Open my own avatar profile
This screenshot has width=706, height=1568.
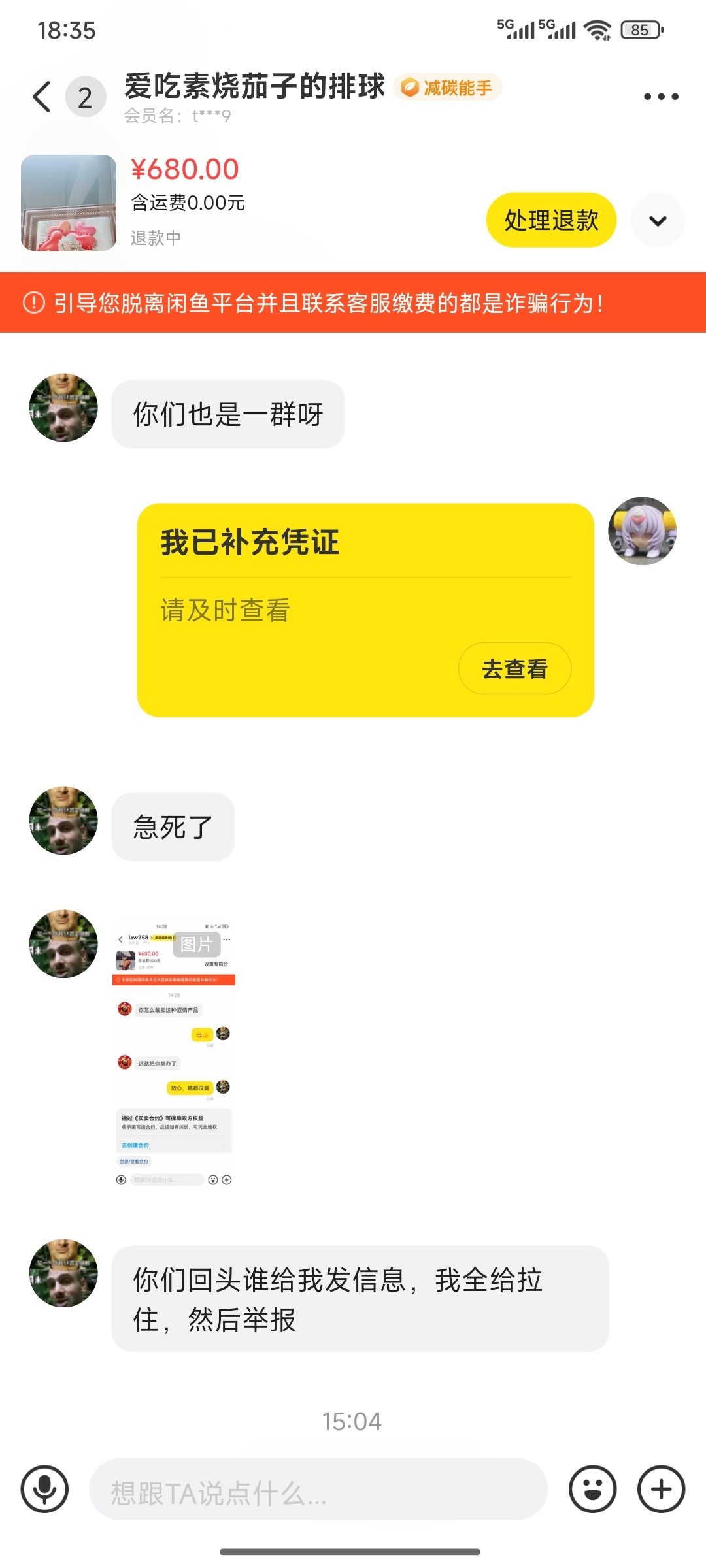coord(642,531)
